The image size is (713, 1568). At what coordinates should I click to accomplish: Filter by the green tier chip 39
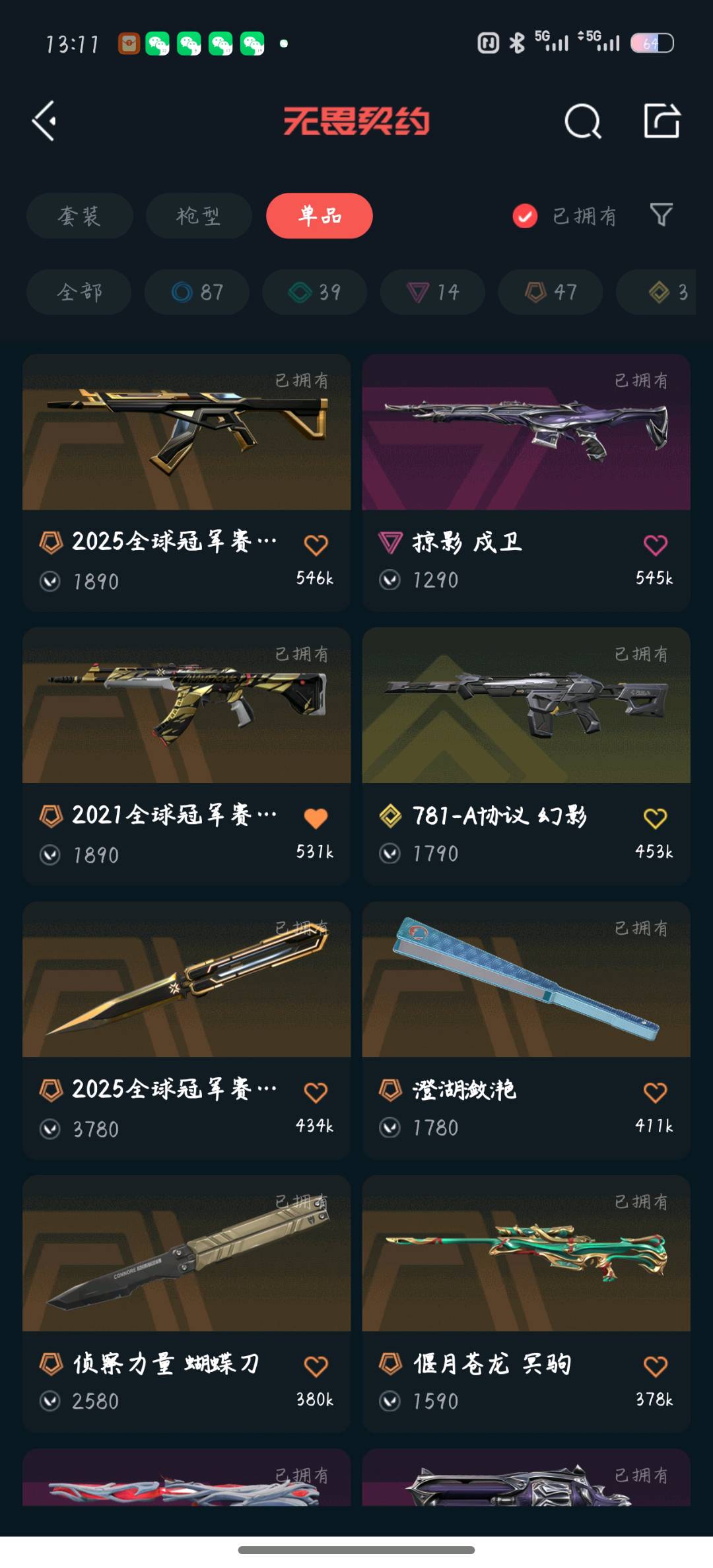tap(314, 292)
